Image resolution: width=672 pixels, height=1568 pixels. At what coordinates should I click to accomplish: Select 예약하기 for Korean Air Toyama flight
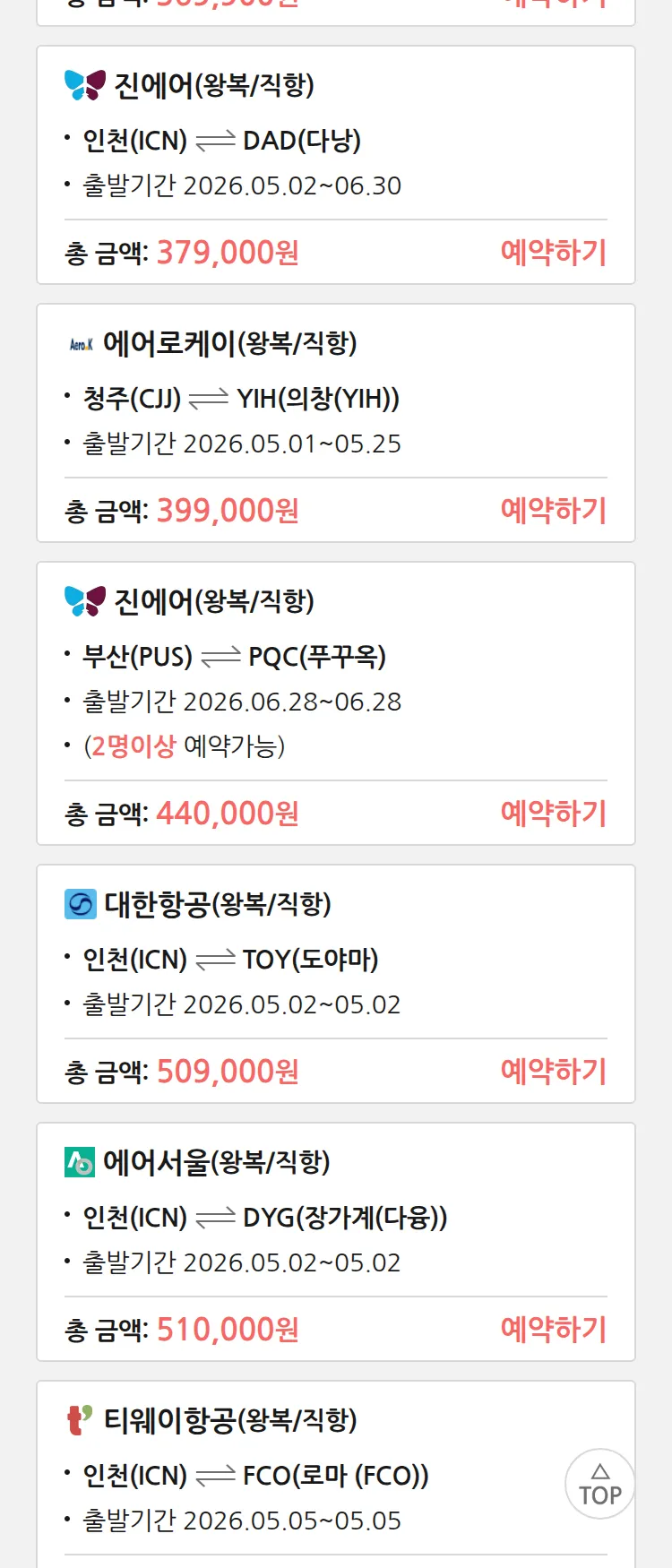point(553,1072)
